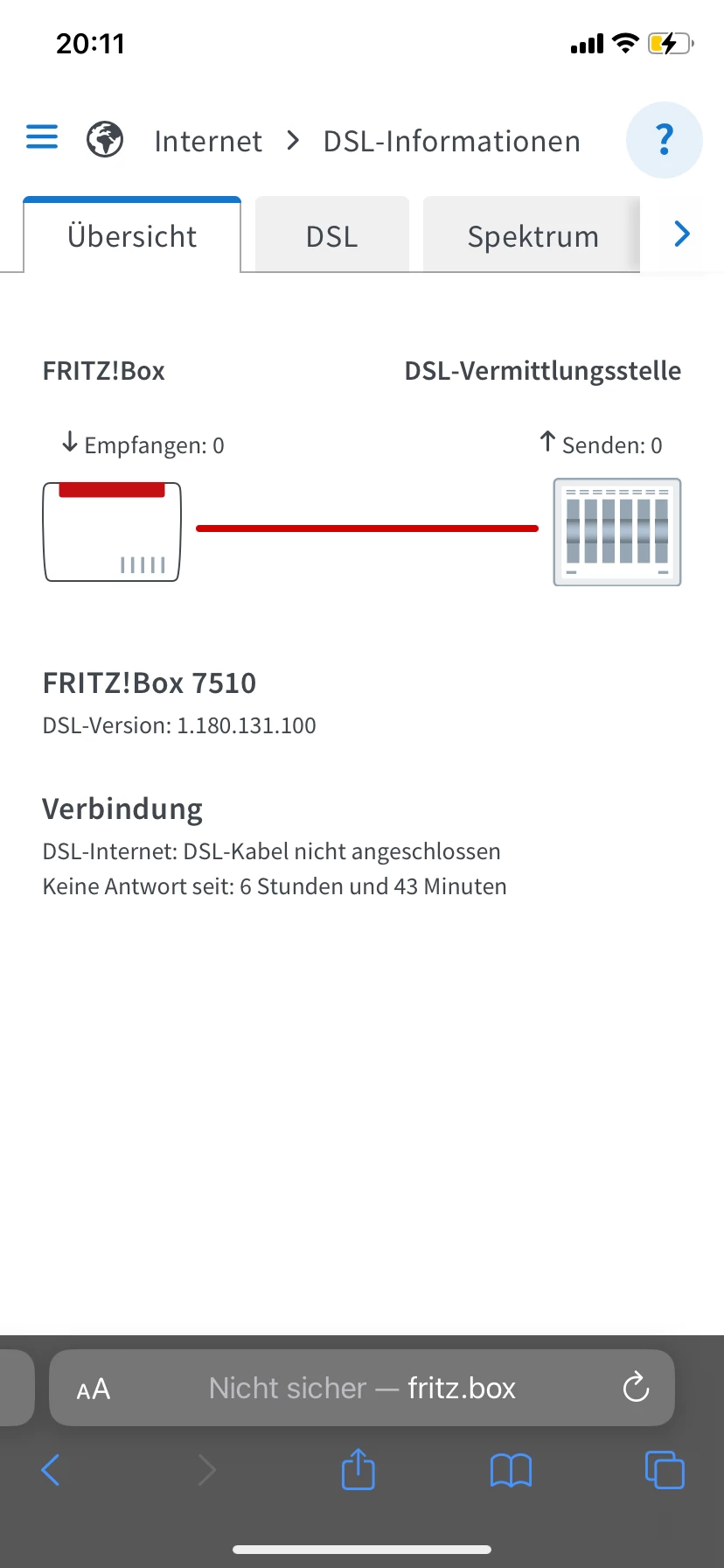
Task: Open the hamburger navigation menu
Action: [42, 137]
